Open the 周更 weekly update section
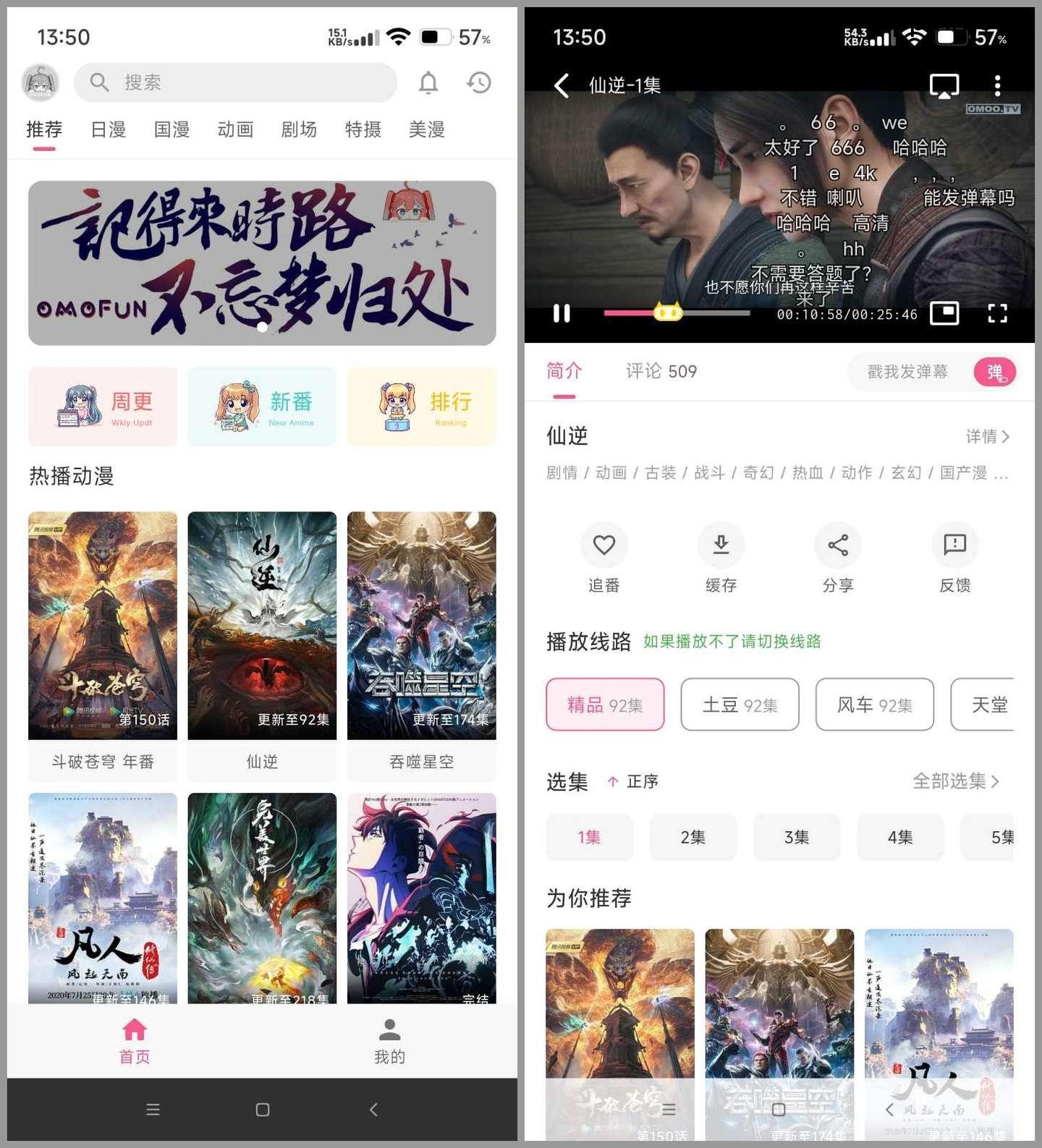The height and width of the screenshot is (1148, 1042). 102,407
